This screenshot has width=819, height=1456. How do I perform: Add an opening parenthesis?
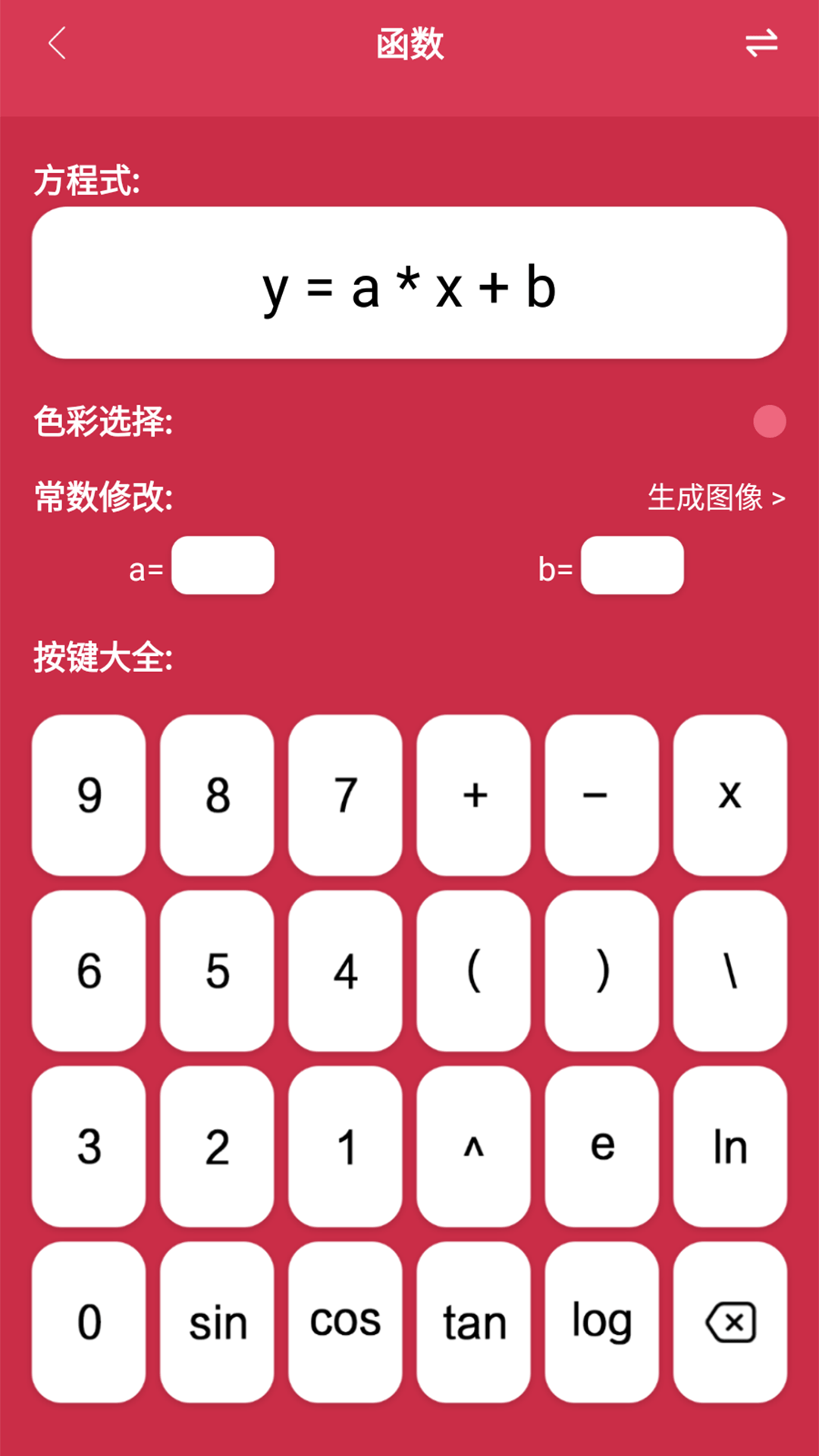474,971
